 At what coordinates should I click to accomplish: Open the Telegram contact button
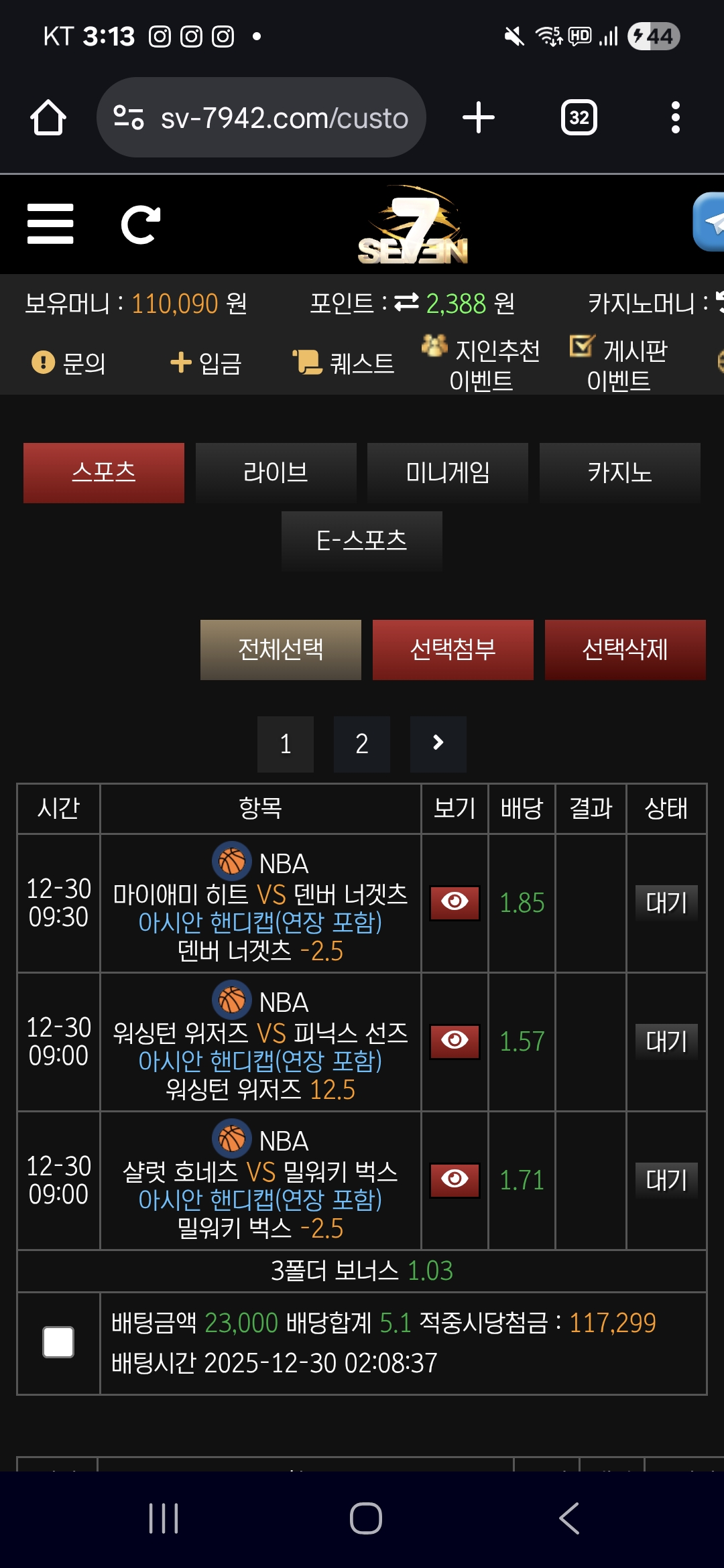pyautogui.click(x=709, y=222)
